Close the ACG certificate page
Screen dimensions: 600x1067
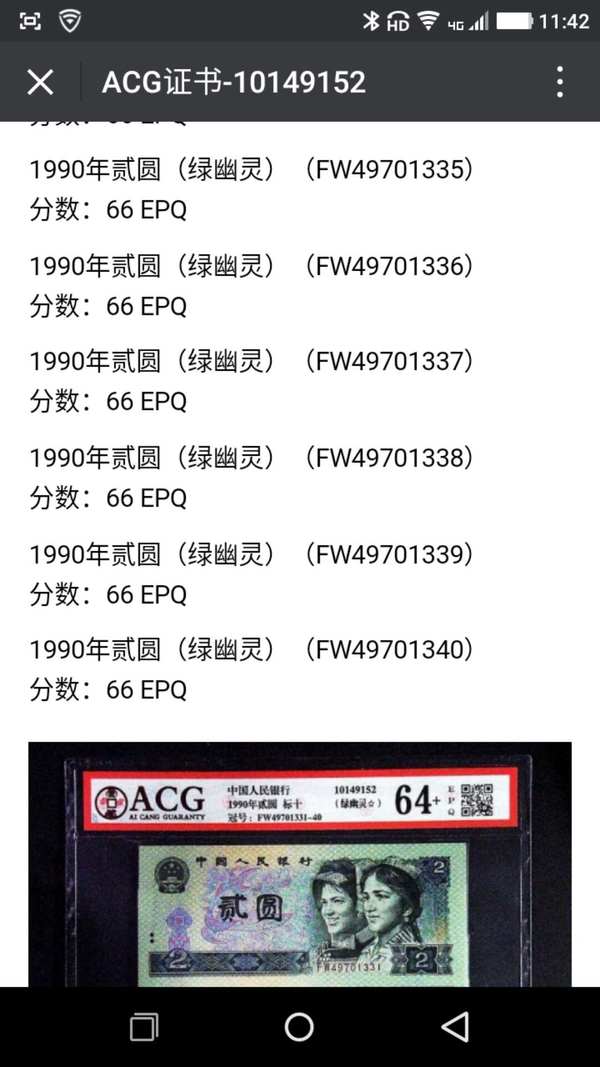click(x=40, y=82)
